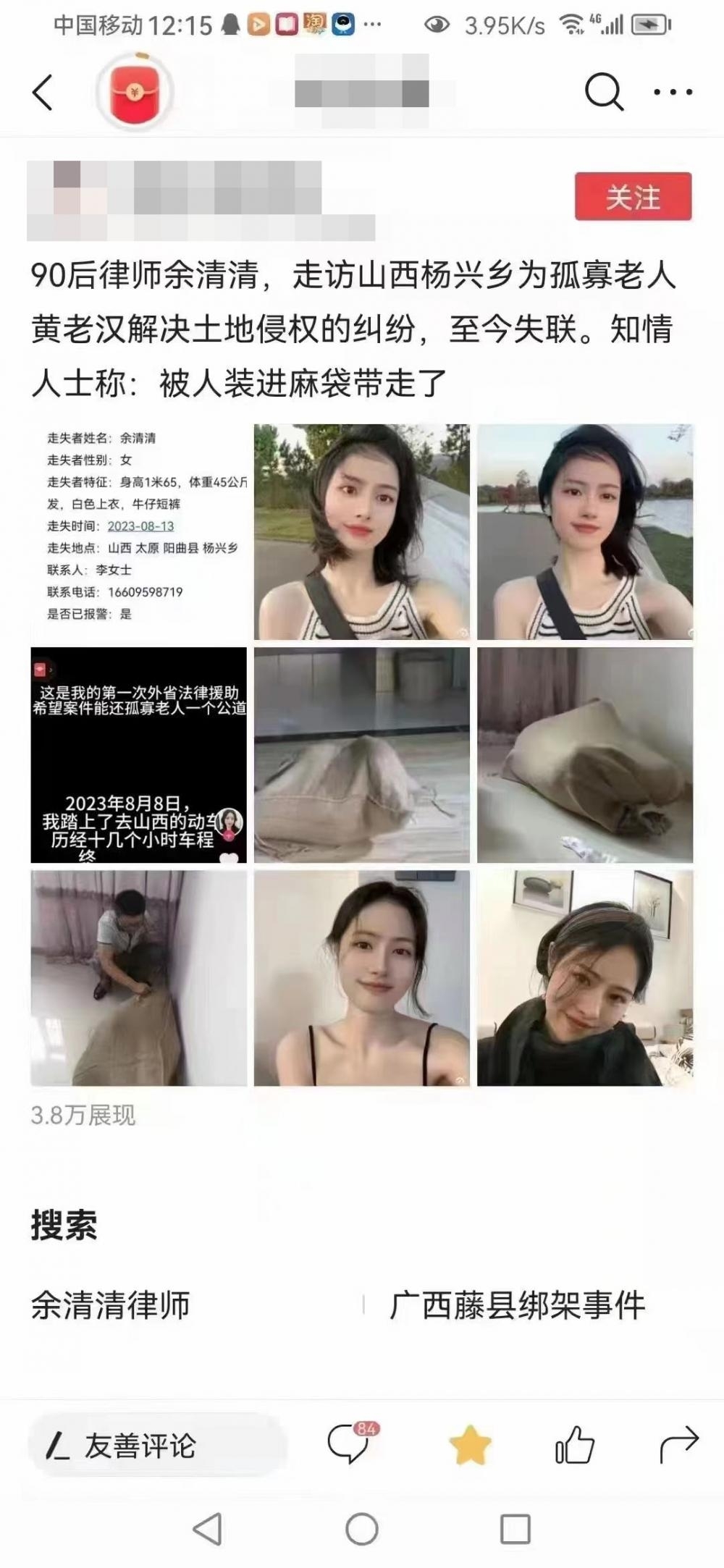Open the black tile dated 2023年8月8日
The image size is (724, 1568).
tap(139, 755)
